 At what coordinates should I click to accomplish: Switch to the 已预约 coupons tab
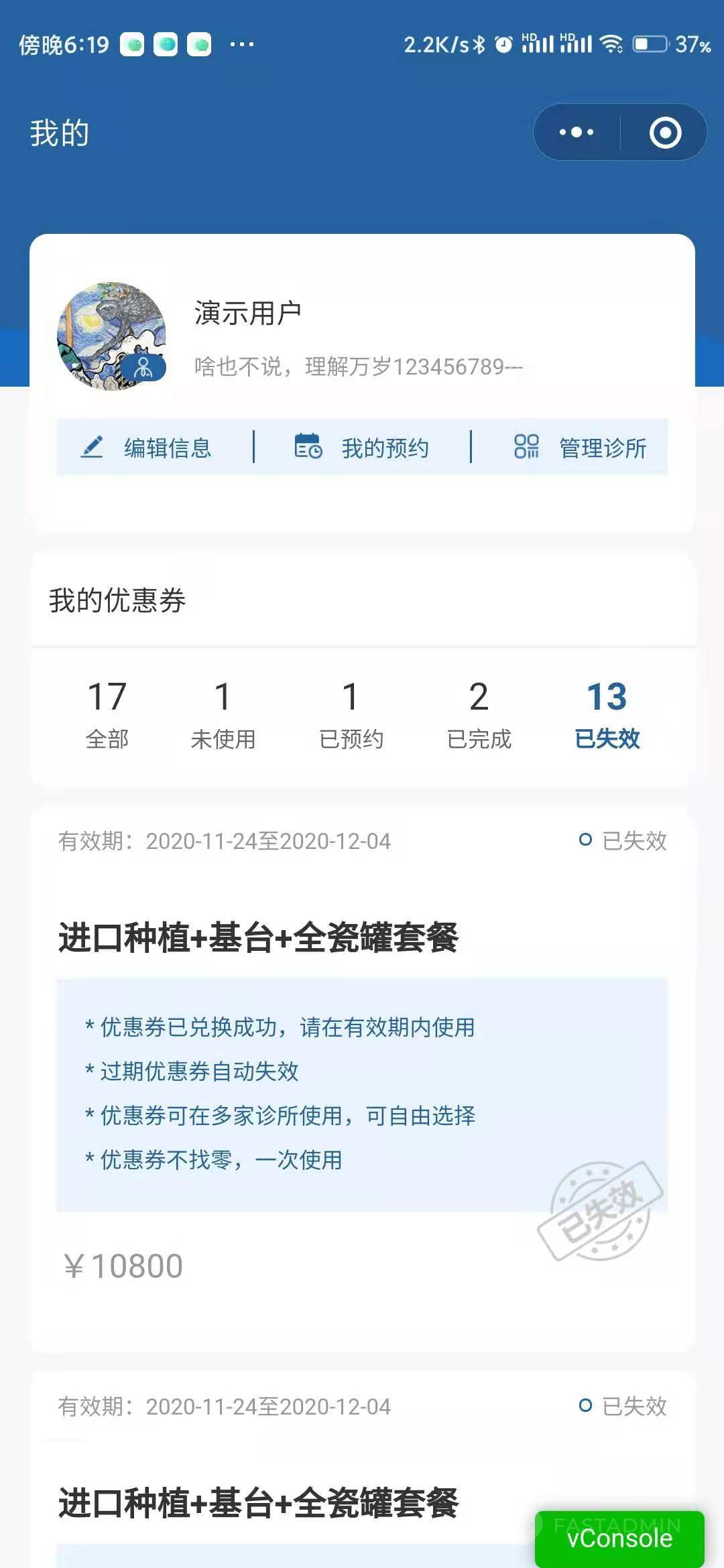click(351, 714)
